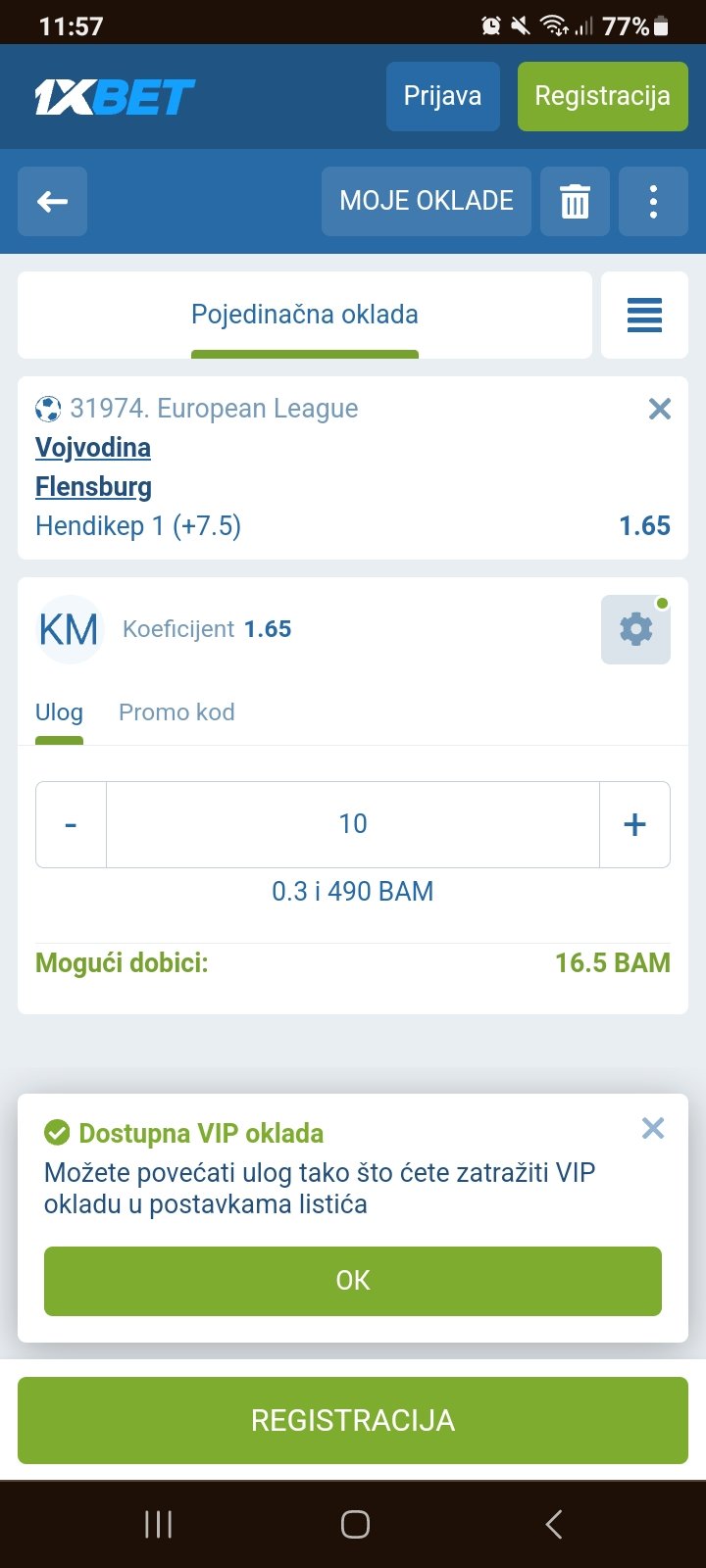706x1568 pixels.
Task: Open MOJE OKLADE
Action: pos(427,201)
